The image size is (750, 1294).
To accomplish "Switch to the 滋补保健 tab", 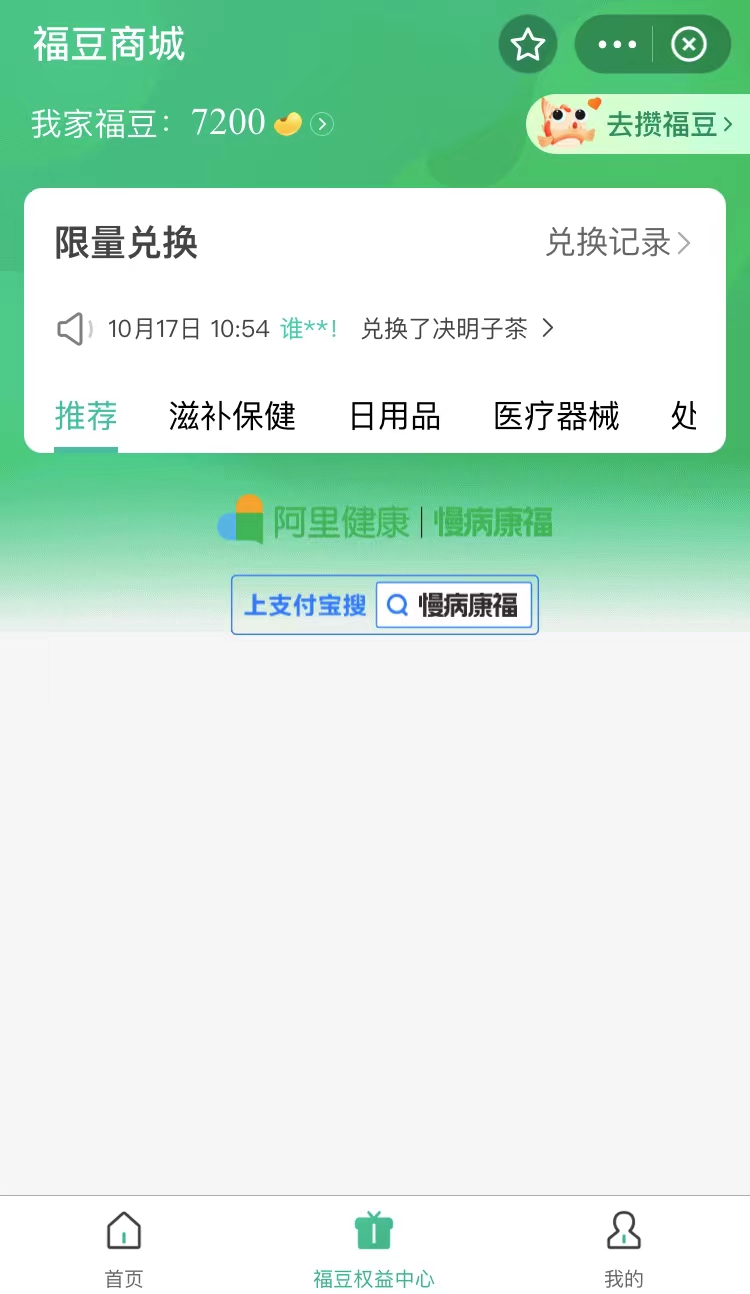I will point(232,415).
